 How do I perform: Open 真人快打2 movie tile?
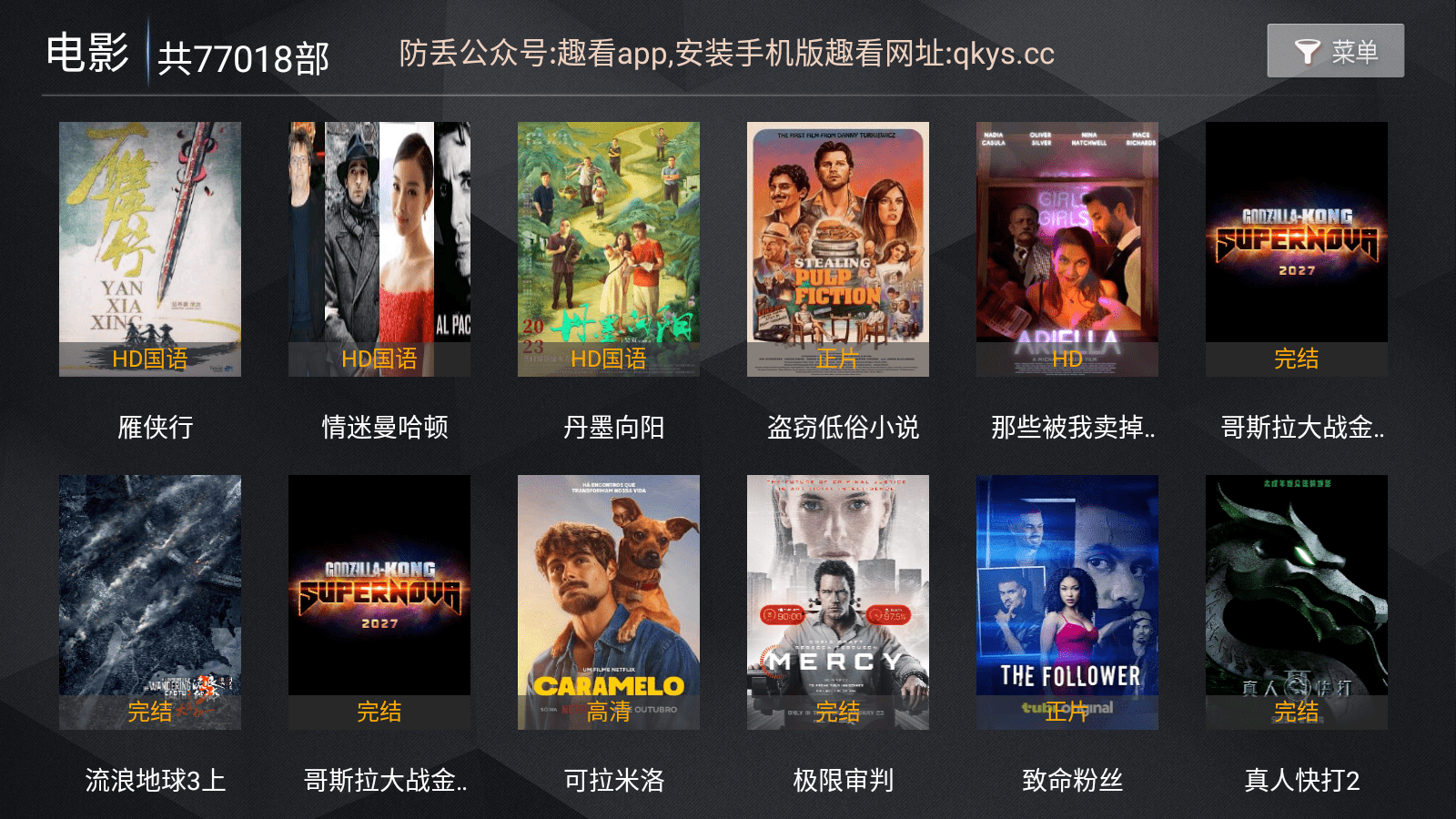pos(1297,602)
